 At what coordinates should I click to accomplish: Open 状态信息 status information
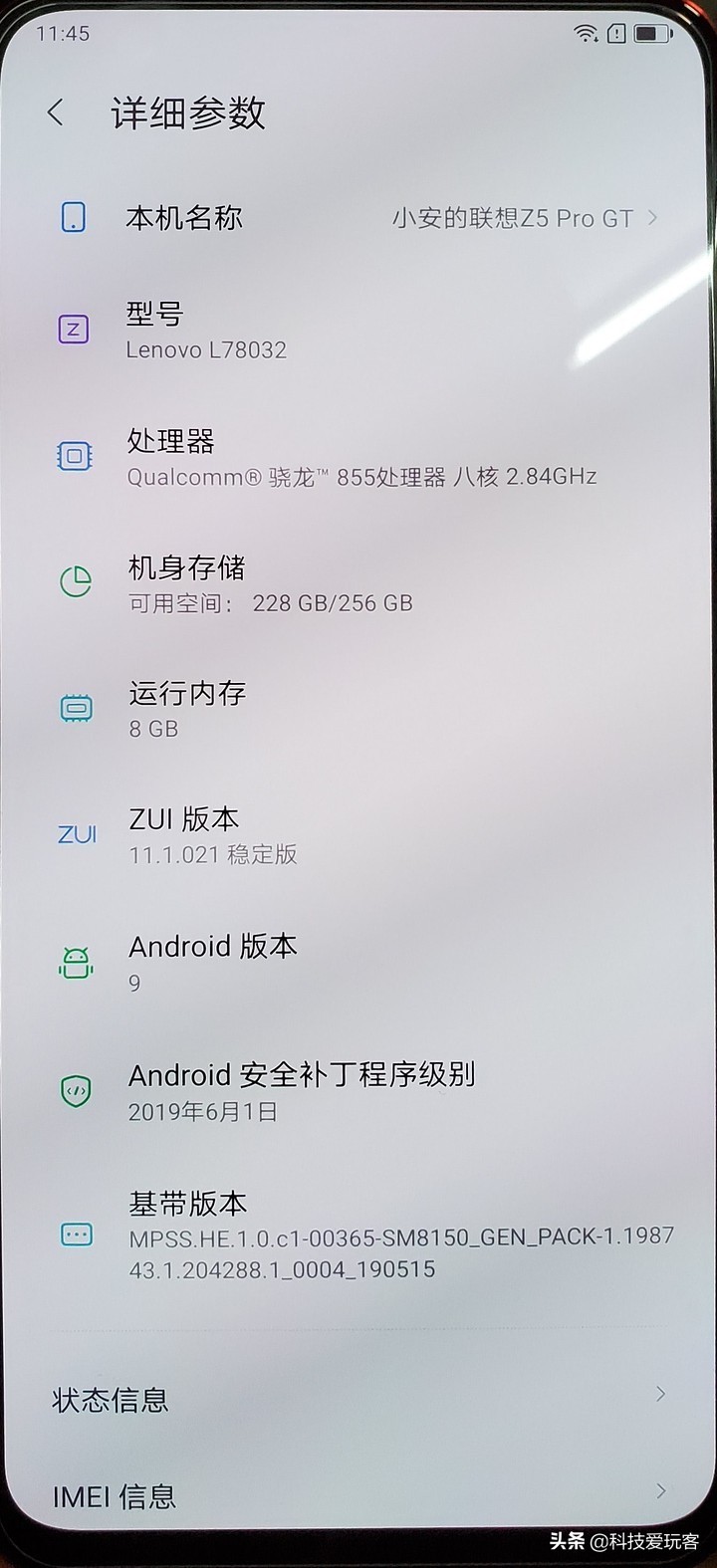[358, 1399]
